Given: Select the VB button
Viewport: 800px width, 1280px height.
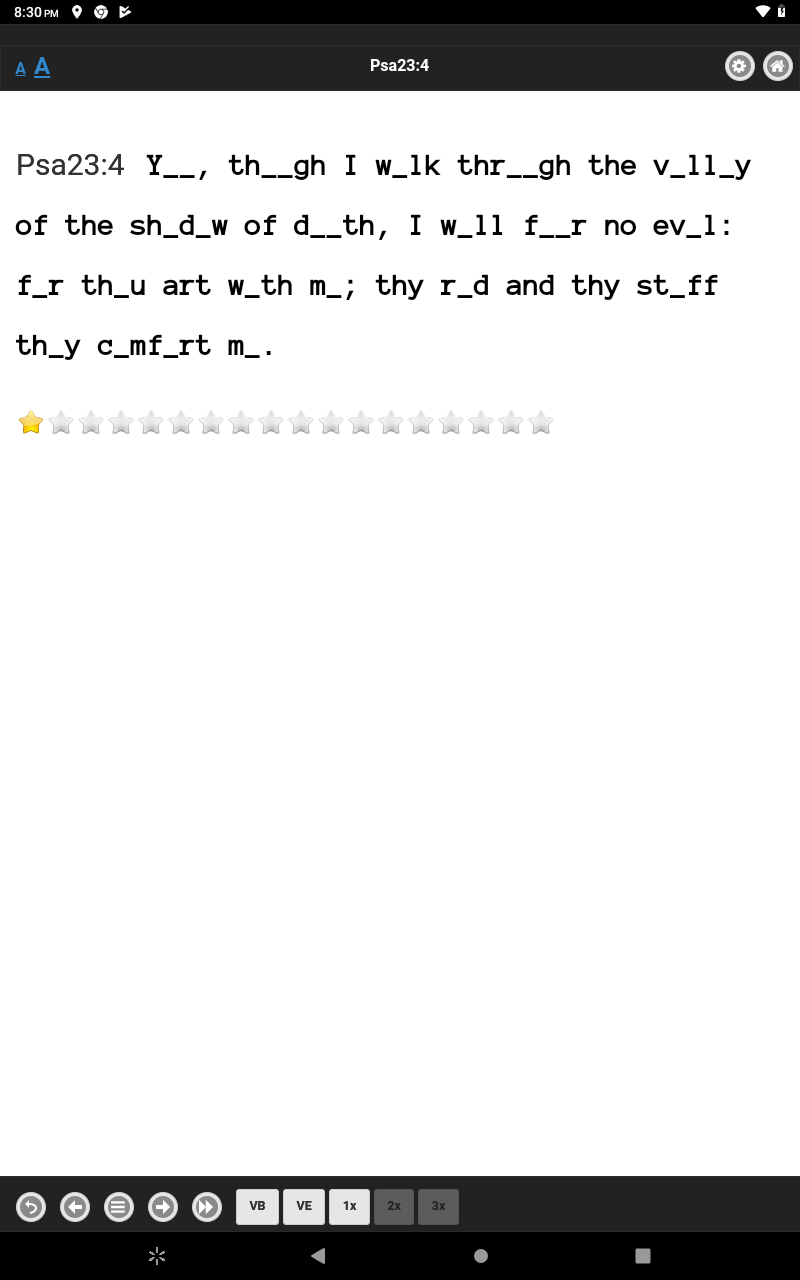Looking at the screenshot, I should 257,1206.
